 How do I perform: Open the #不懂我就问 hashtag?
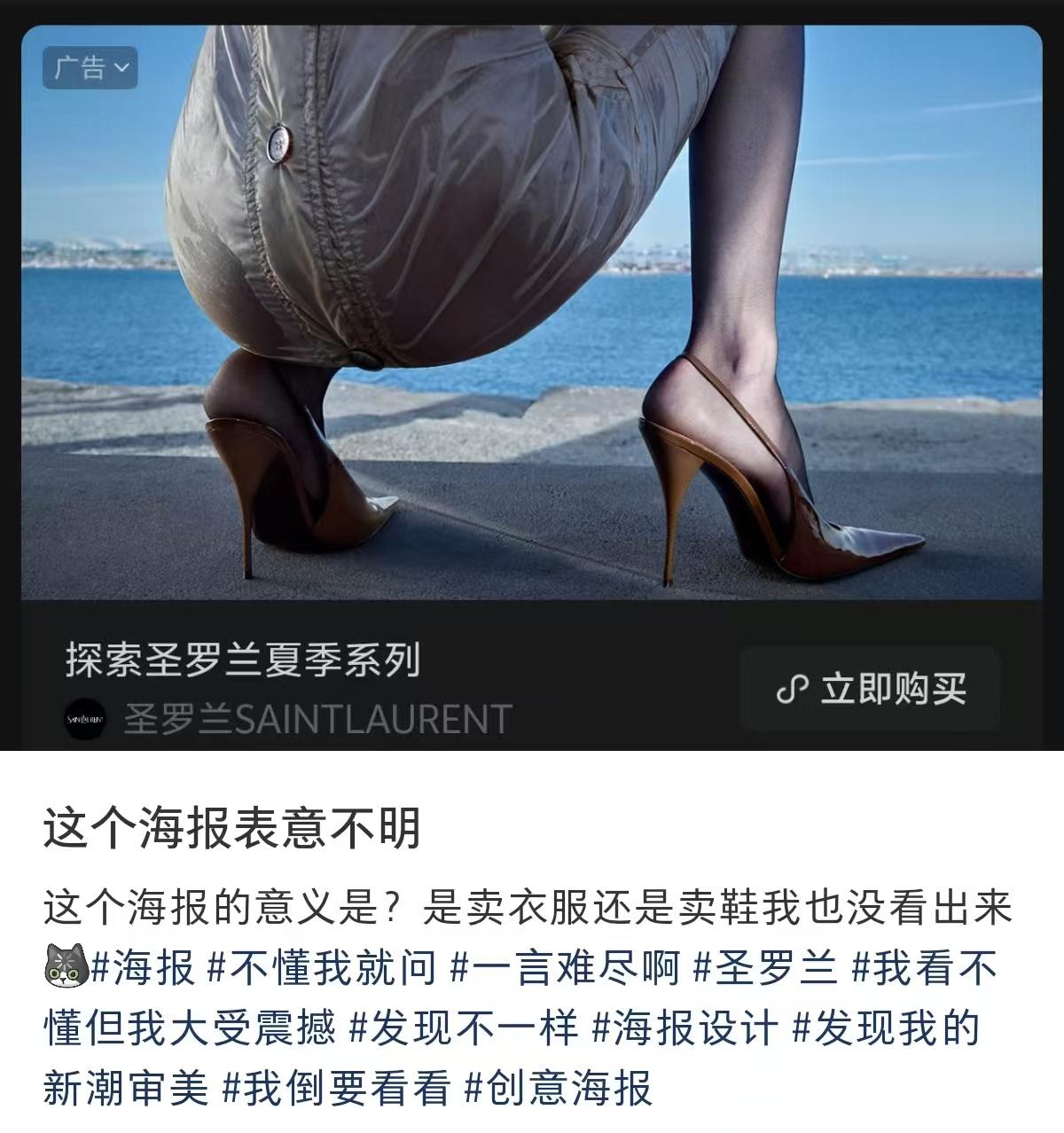(x=322, y=967)
